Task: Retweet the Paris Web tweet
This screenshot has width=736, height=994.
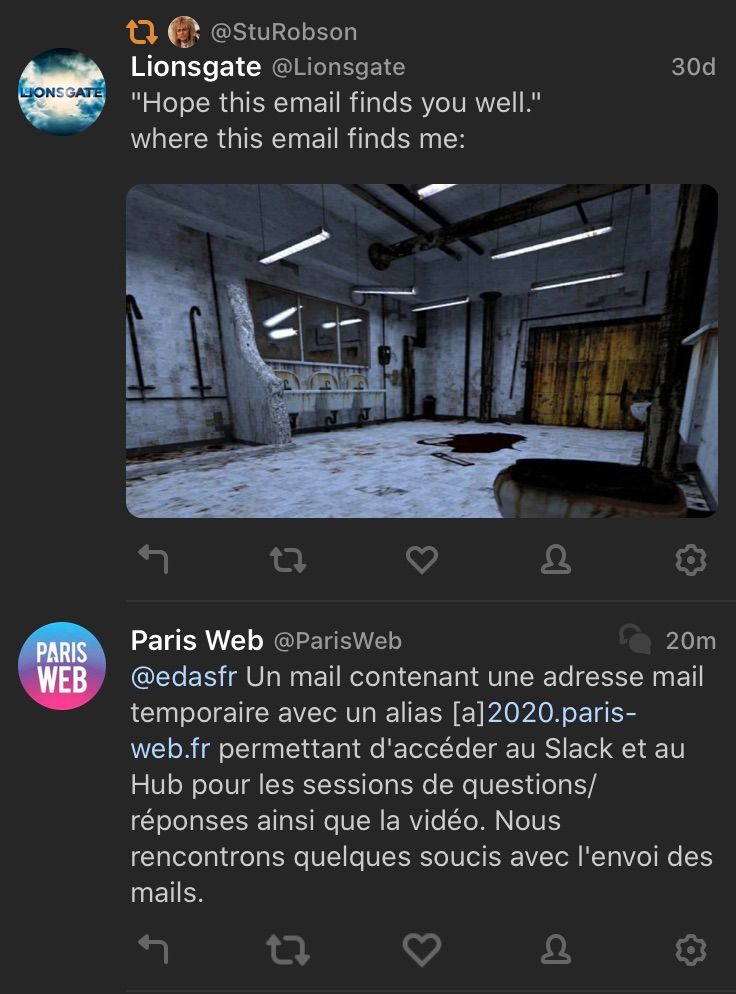Action: point(288,949)
